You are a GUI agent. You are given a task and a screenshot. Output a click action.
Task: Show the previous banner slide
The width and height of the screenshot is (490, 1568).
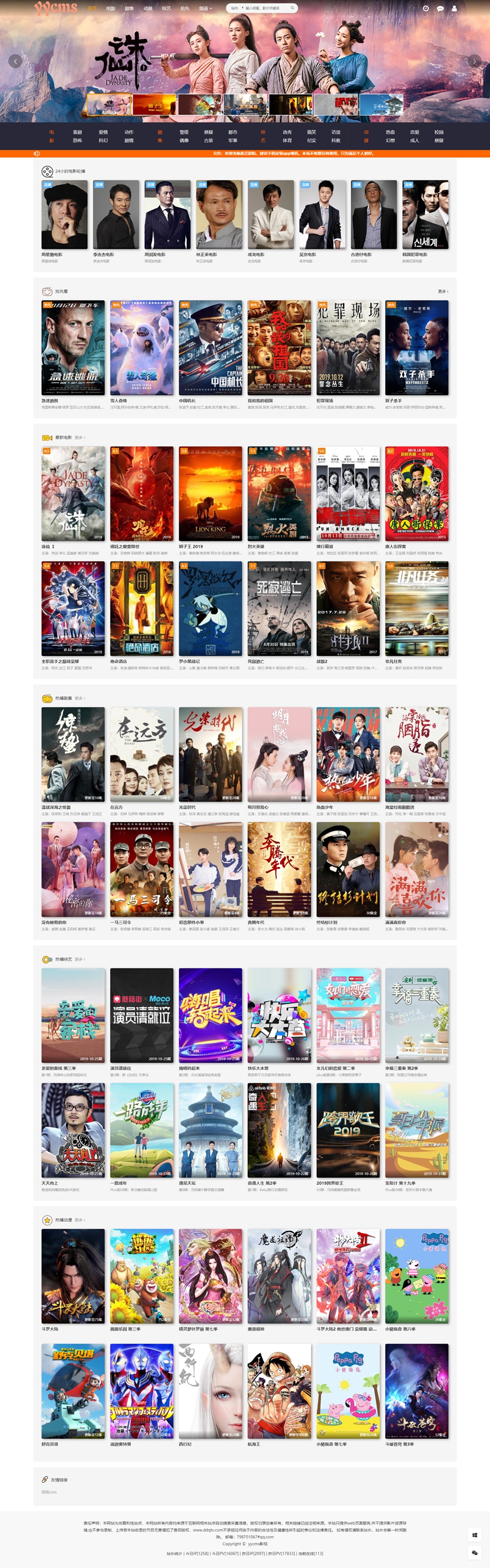tap(15, 61)
